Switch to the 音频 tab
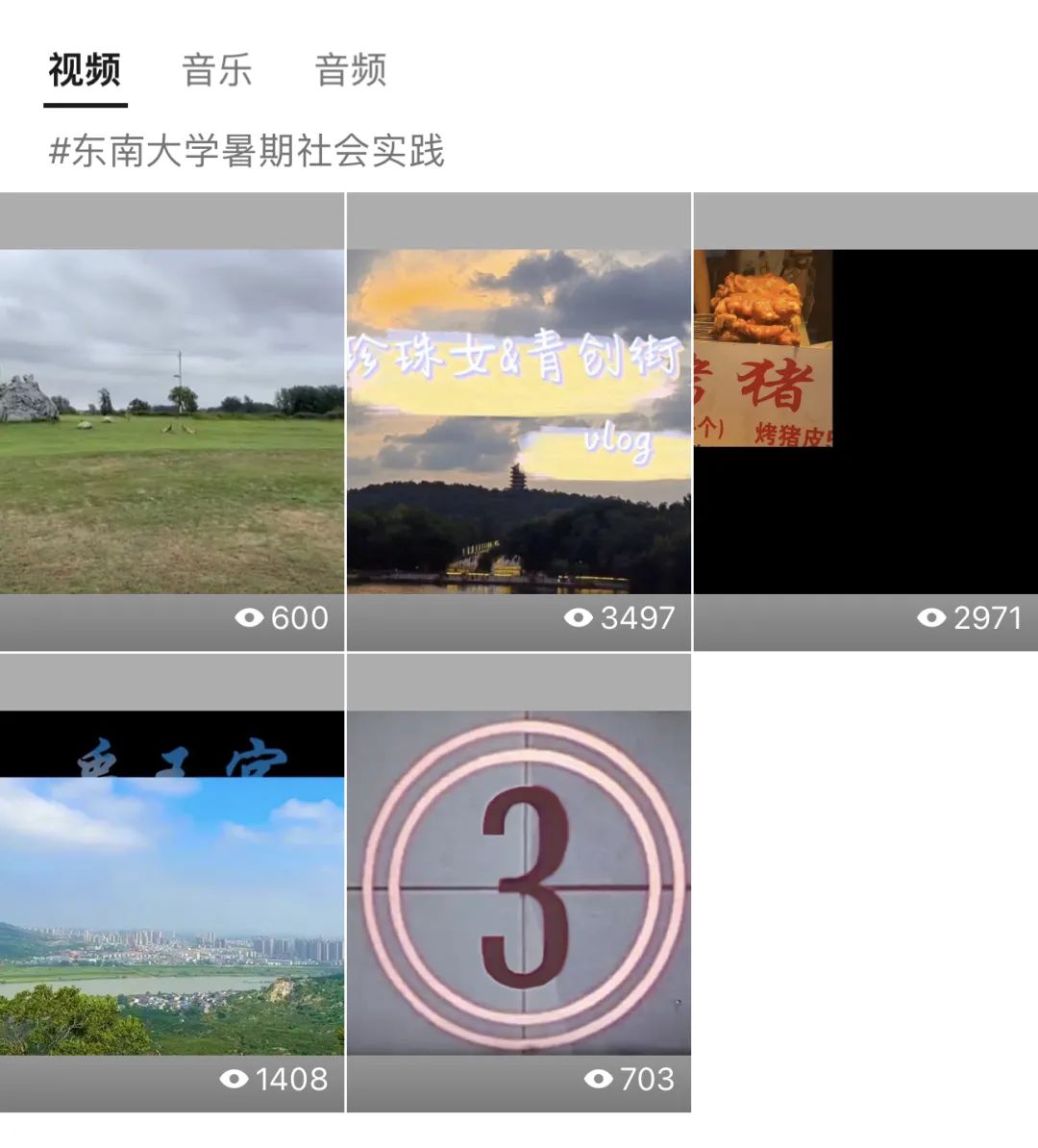 [351, 70]
